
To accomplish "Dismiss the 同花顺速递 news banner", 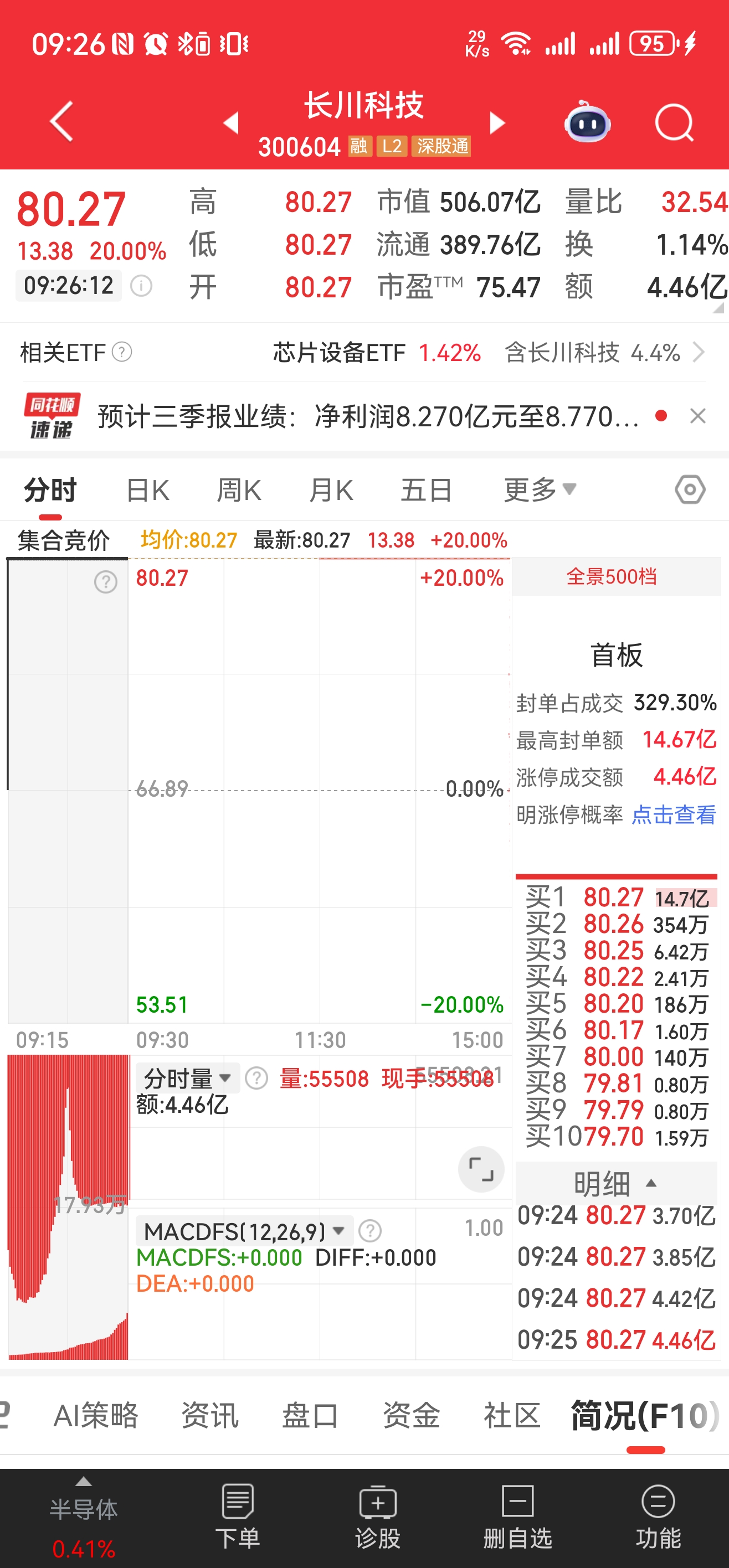I will pos(698,416).
